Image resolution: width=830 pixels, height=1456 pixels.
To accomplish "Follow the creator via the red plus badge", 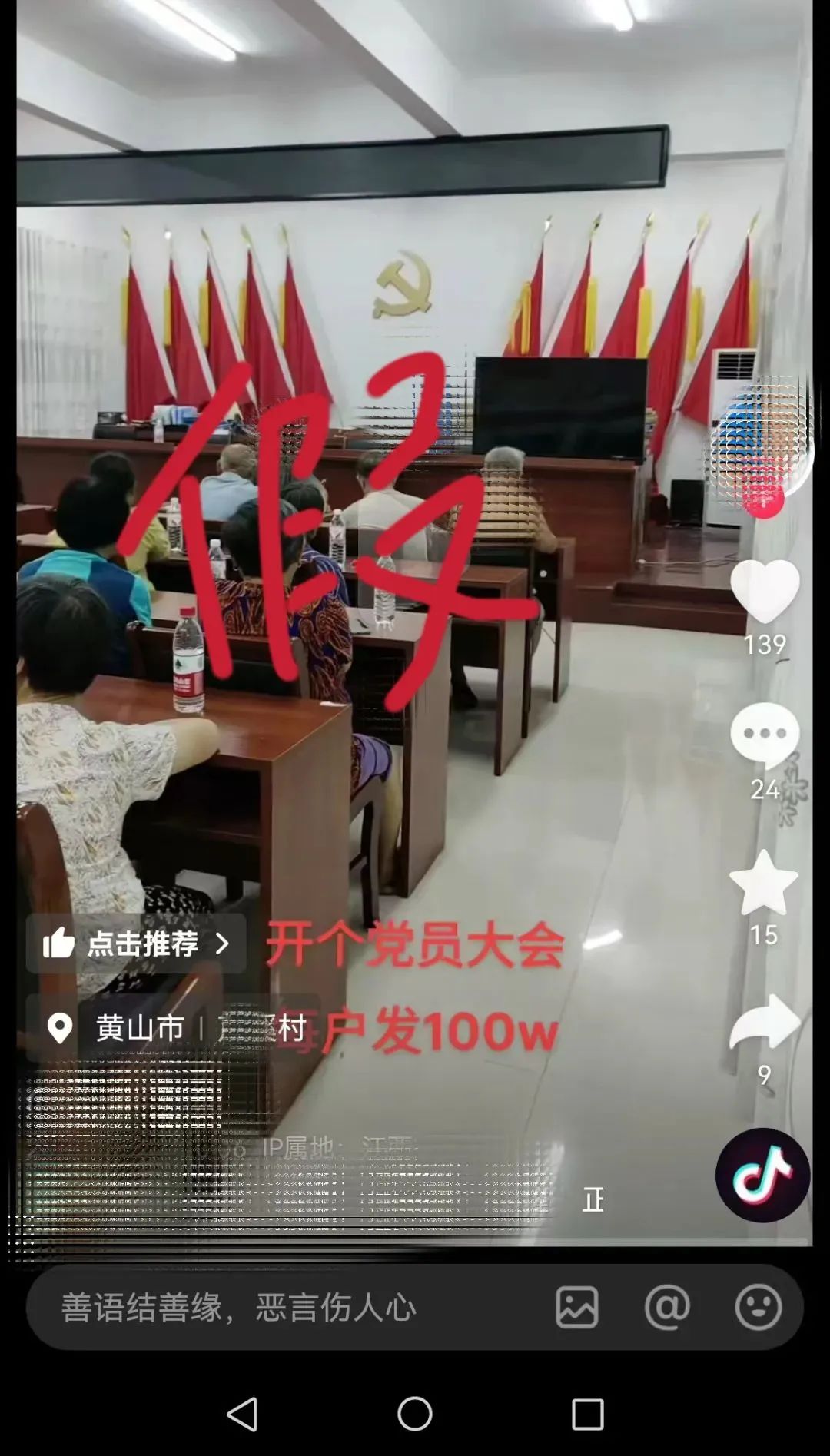I will tap(763, 499).
